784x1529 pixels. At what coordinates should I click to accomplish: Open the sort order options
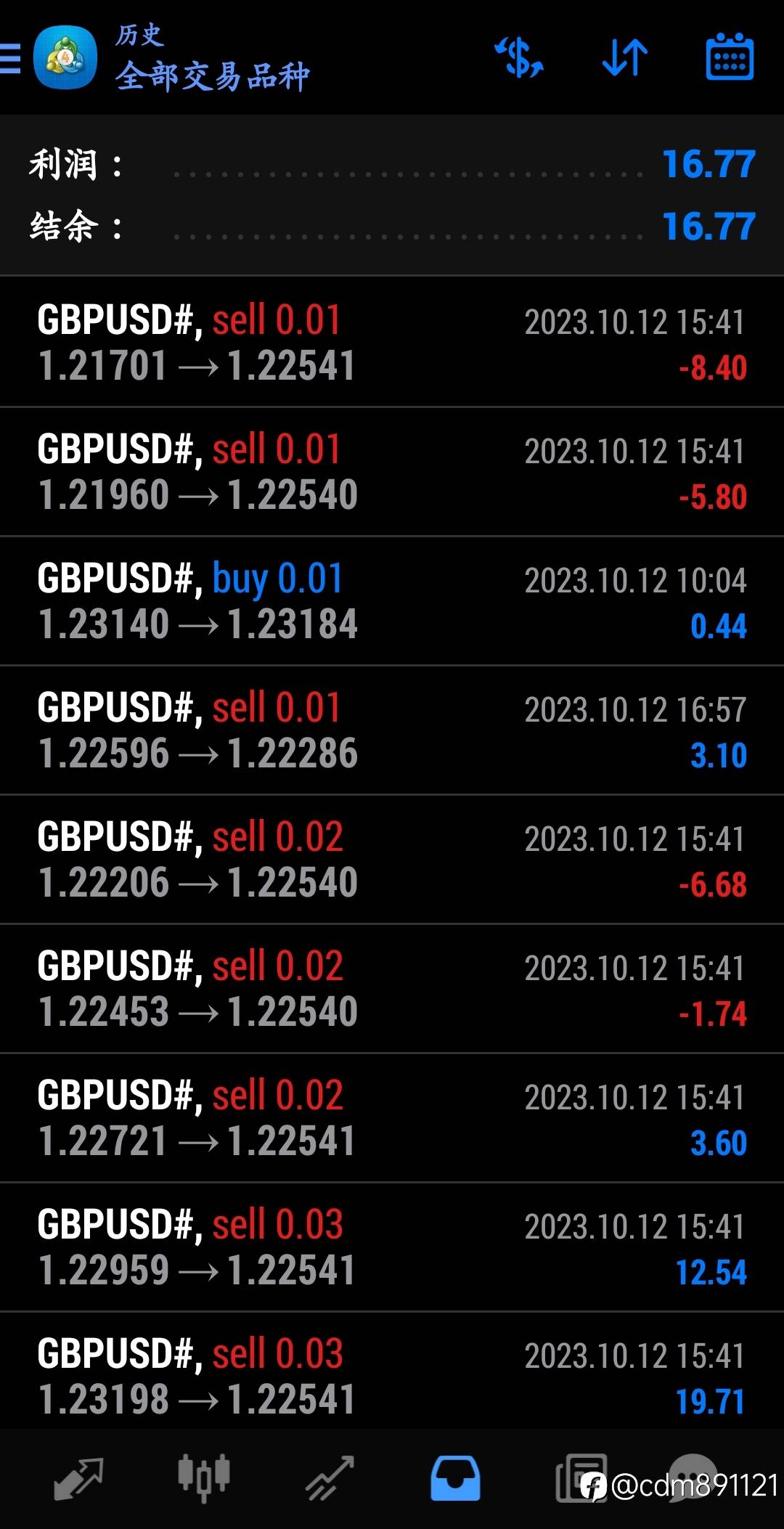click(x=625, y=58)
